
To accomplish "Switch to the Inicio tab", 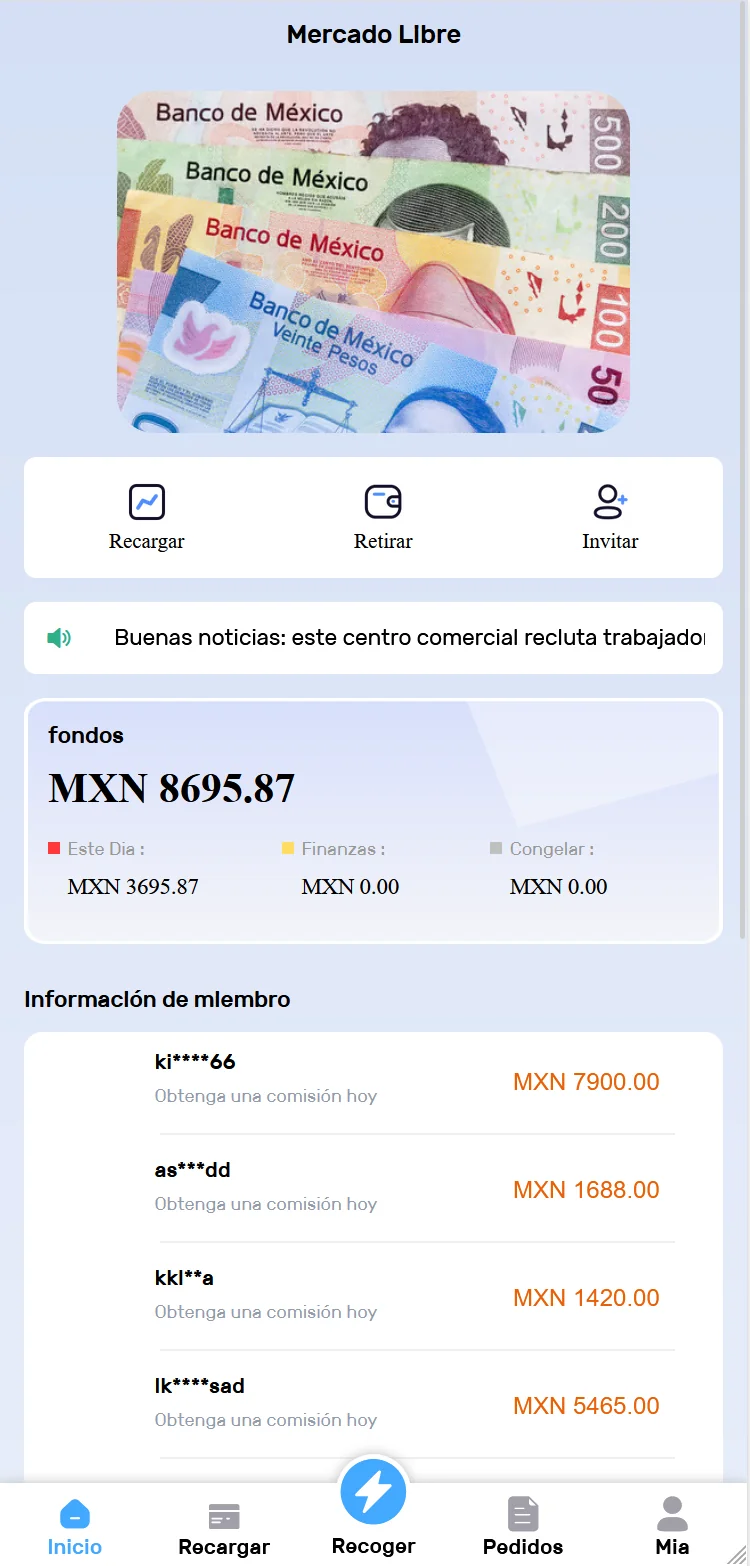I will tap(75, 1527).
